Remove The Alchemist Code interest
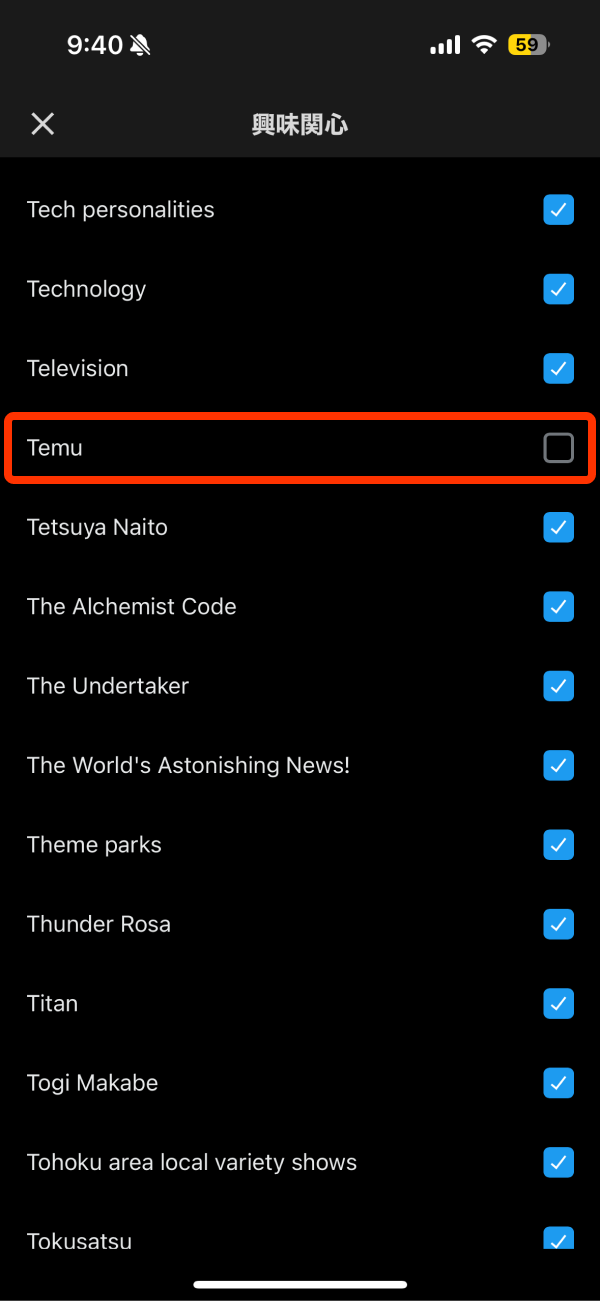 pos(558,606)
